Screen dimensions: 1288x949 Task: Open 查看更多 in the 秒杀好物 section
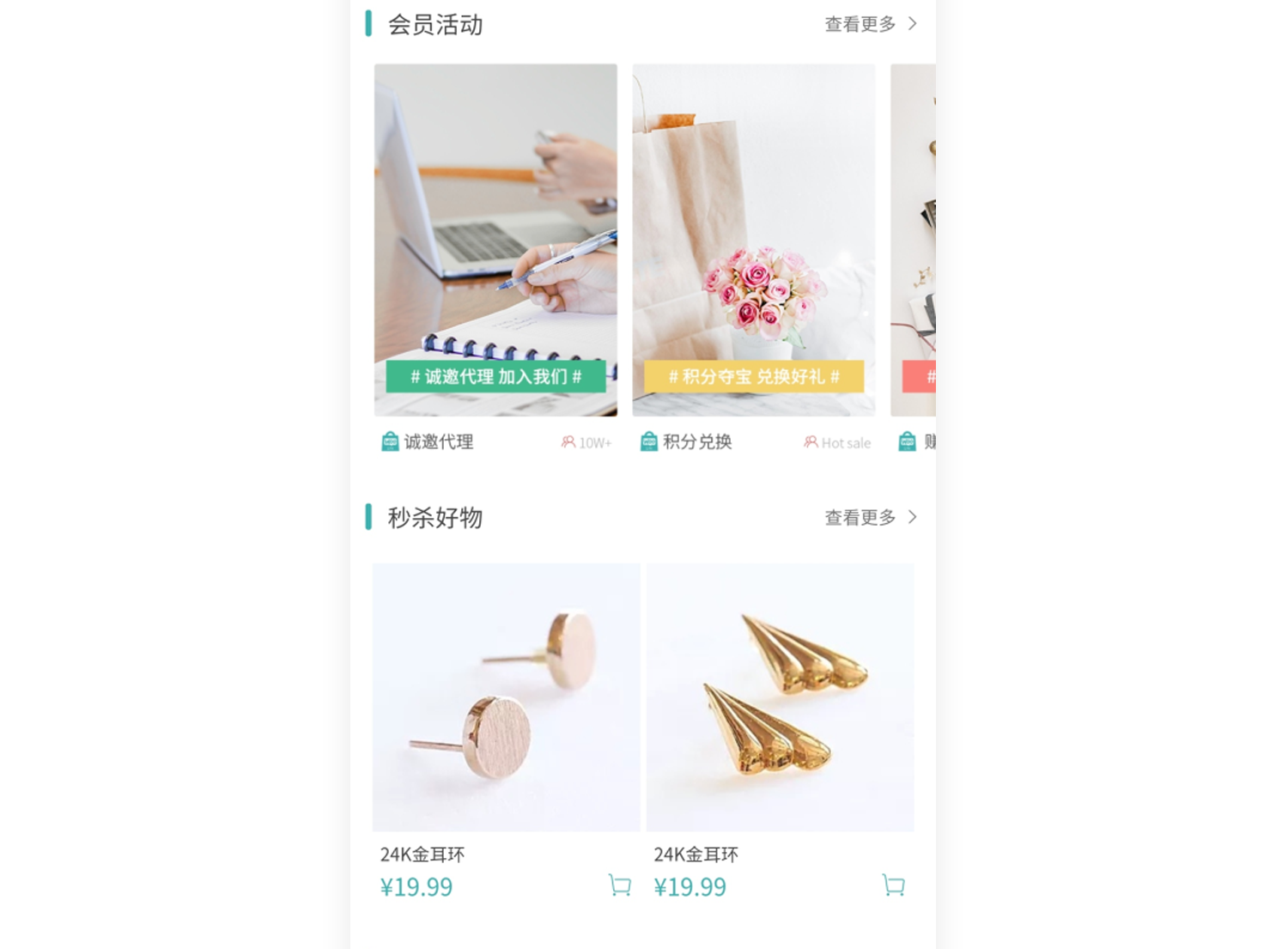click(x=870, y=517)
